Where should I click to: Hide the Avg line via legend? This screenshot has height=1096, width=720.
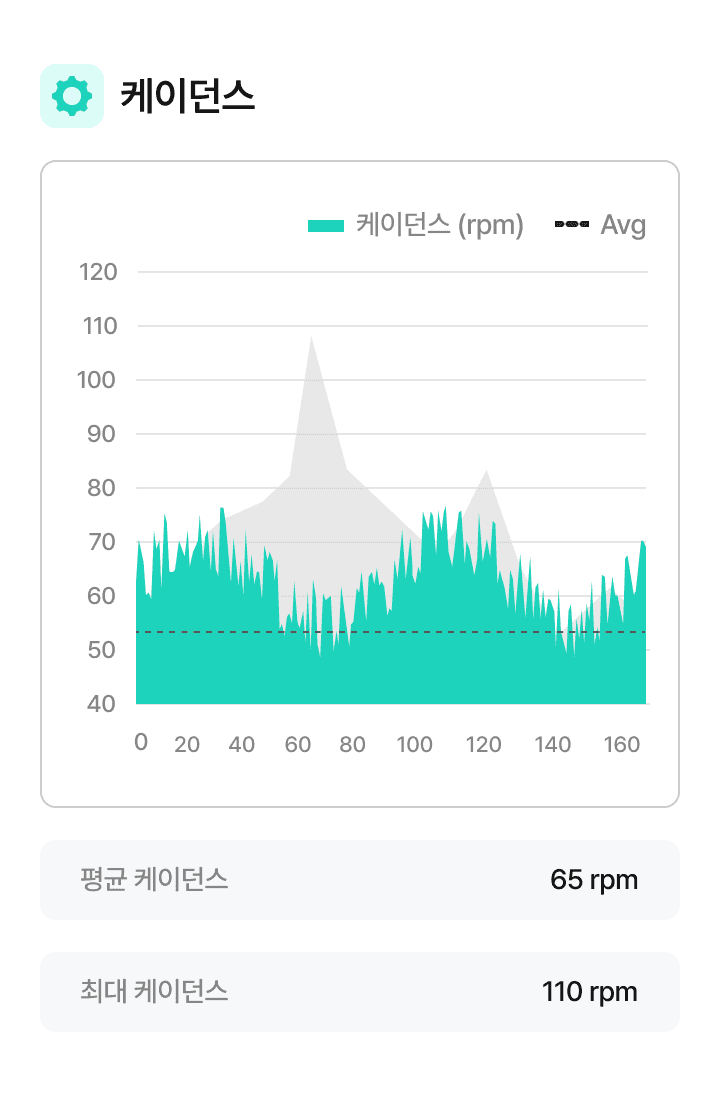[x=601, y=226]
